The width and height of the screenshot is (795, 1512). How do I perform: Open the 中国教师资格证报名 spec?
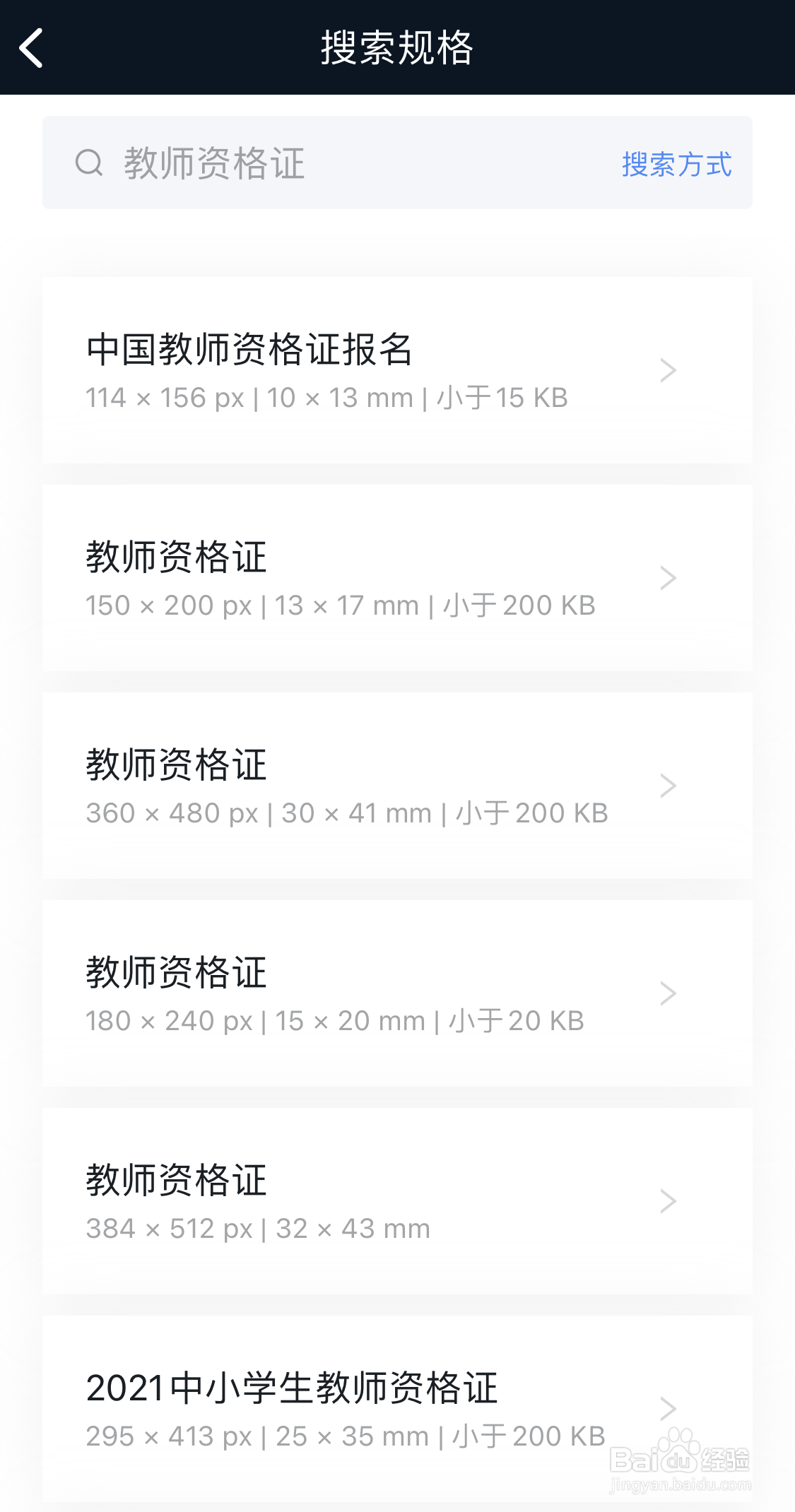[x=397, y=370]
